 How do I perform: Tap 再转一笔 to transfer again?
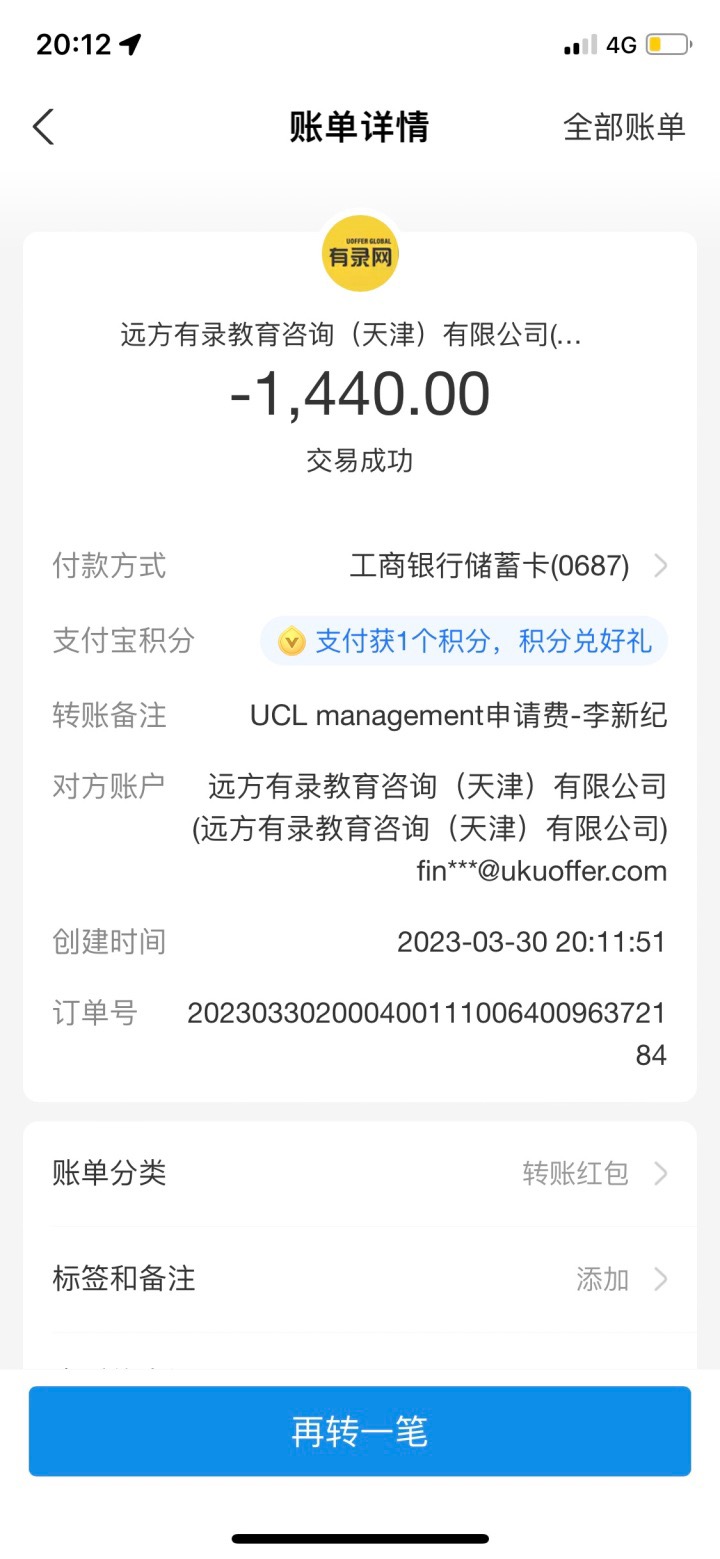[x=360, y=1431]
